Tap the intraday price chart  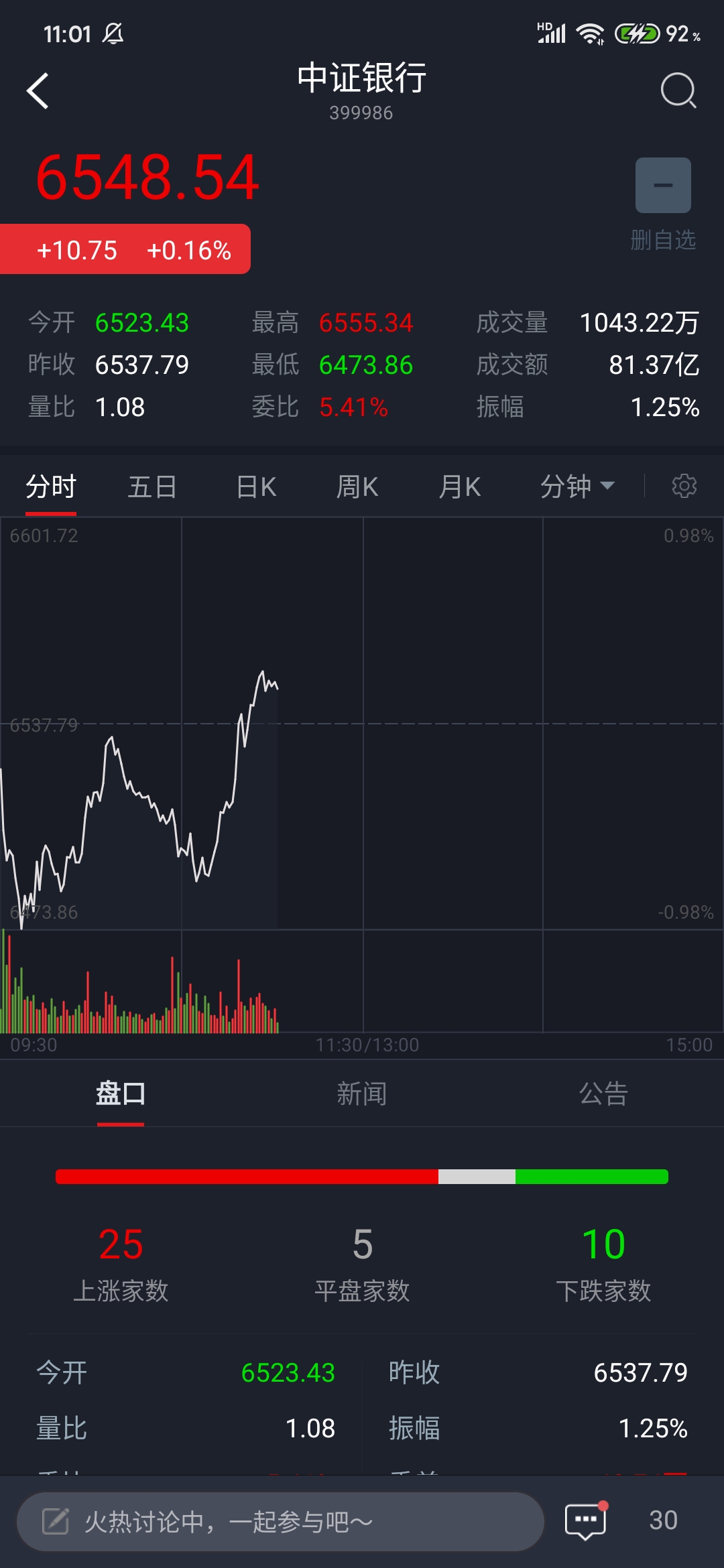[x=362, y=724]
